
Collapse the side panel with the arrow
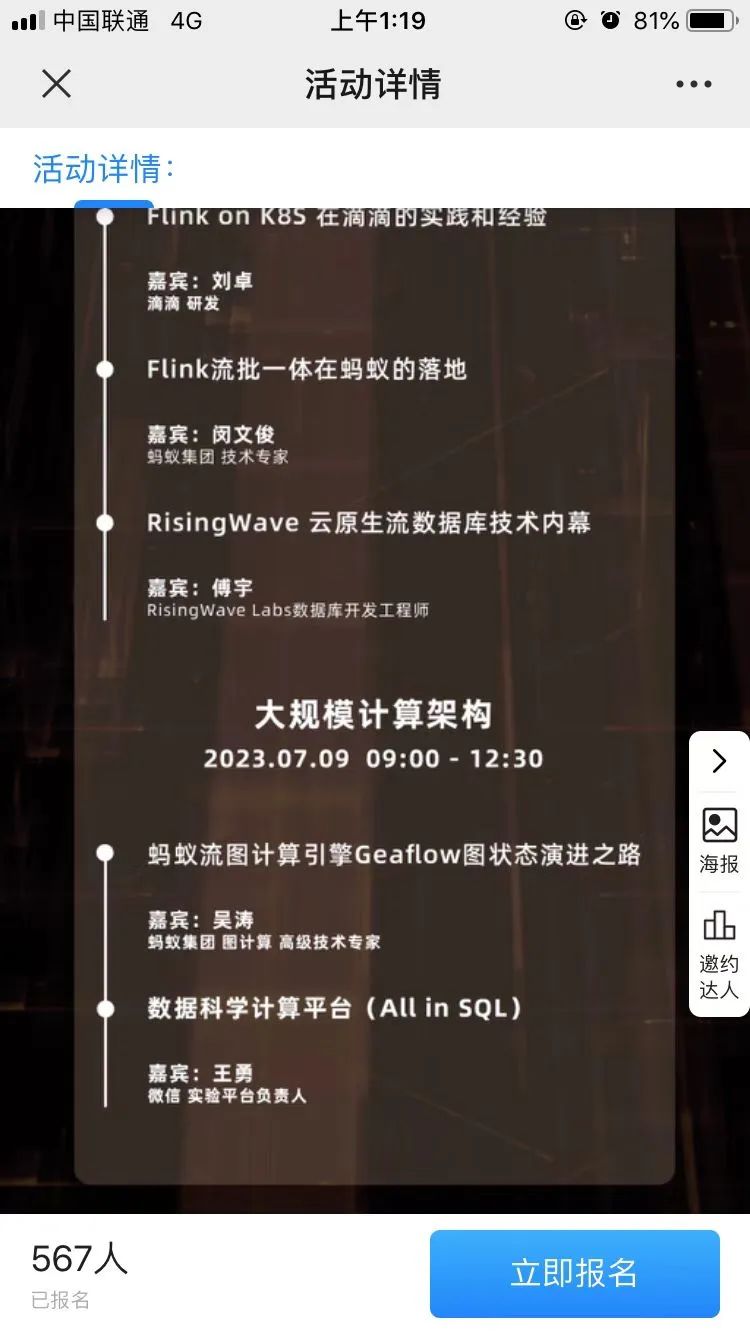click(x=719, y=762)
